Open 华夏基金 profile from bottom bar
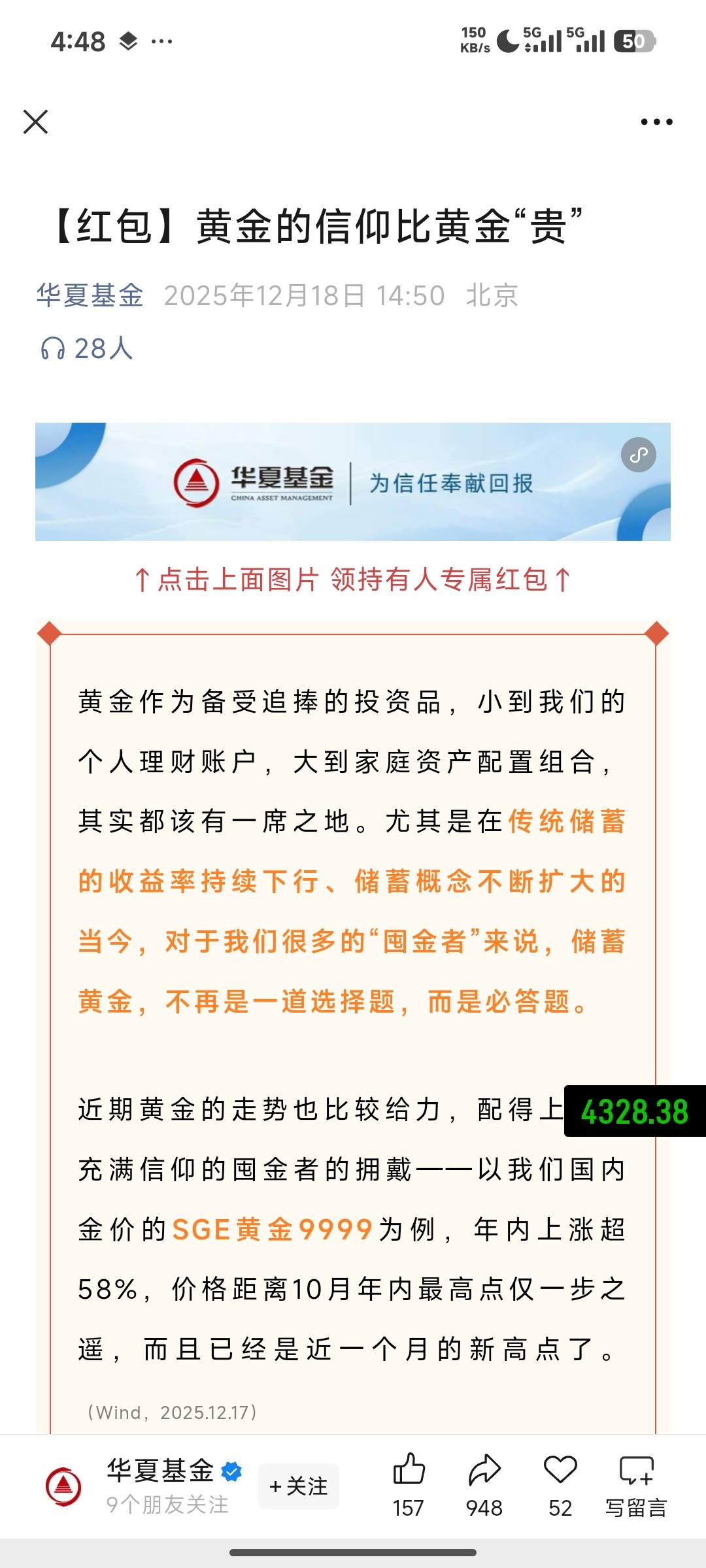Viewport: 706px width, 1568px height. [160, 1471]
